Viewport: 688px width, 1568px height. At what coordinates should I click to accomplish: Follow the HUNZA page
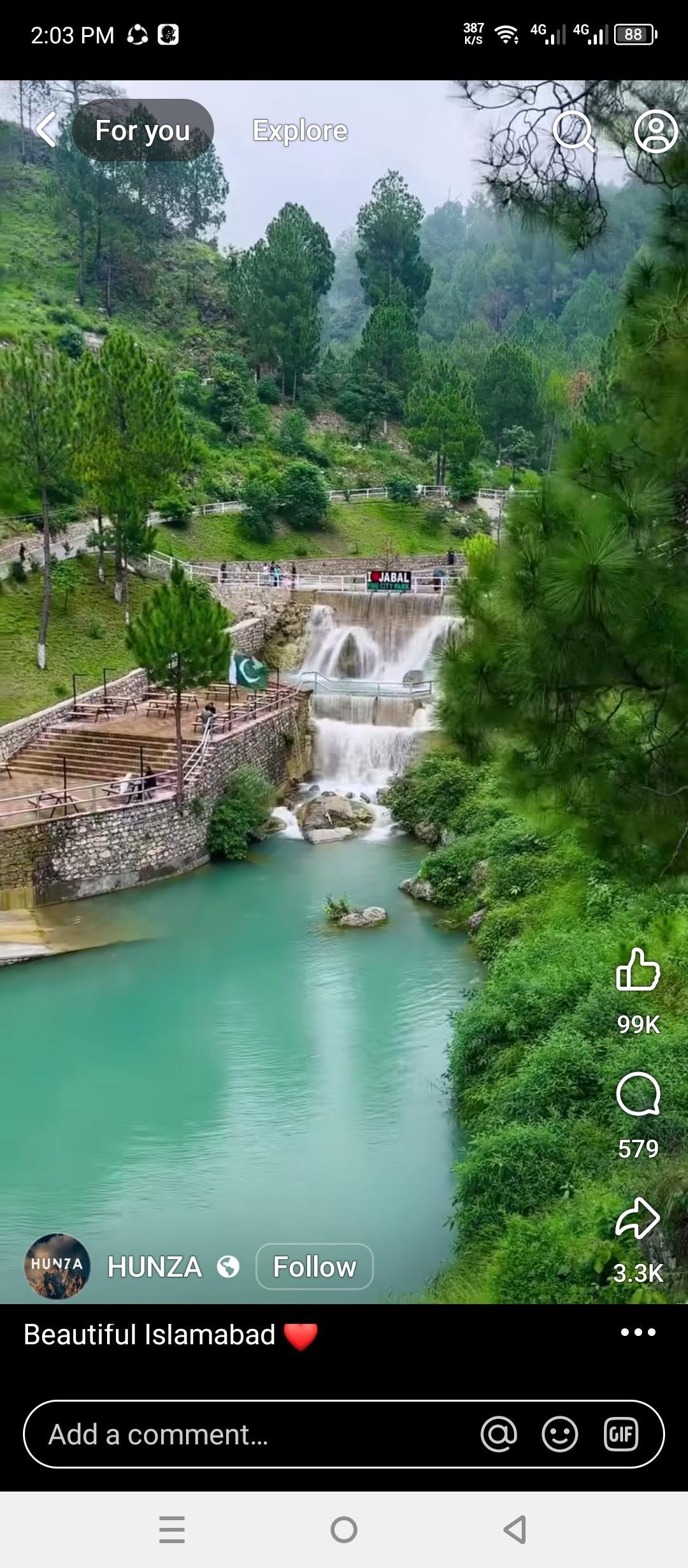point(314,1267)
